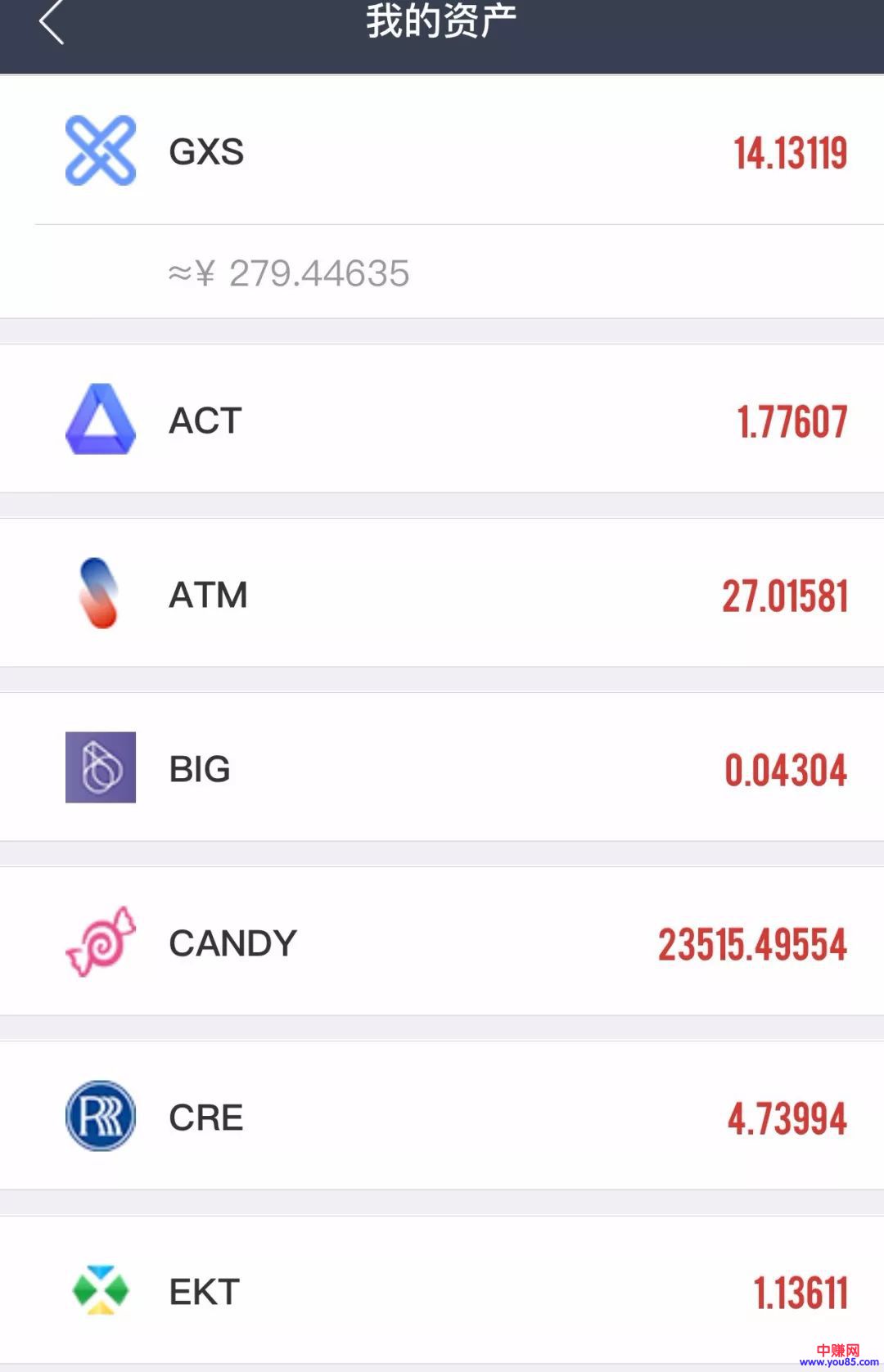
Task: Select the GXS coin icon
Action: [x=100, y=151]
